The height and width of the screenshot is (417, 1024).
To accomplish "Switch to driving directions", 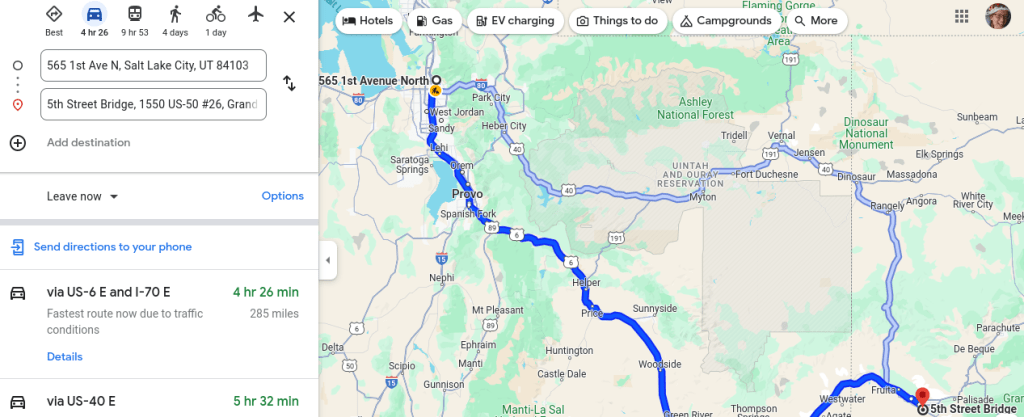I will [x=94, y=19].
